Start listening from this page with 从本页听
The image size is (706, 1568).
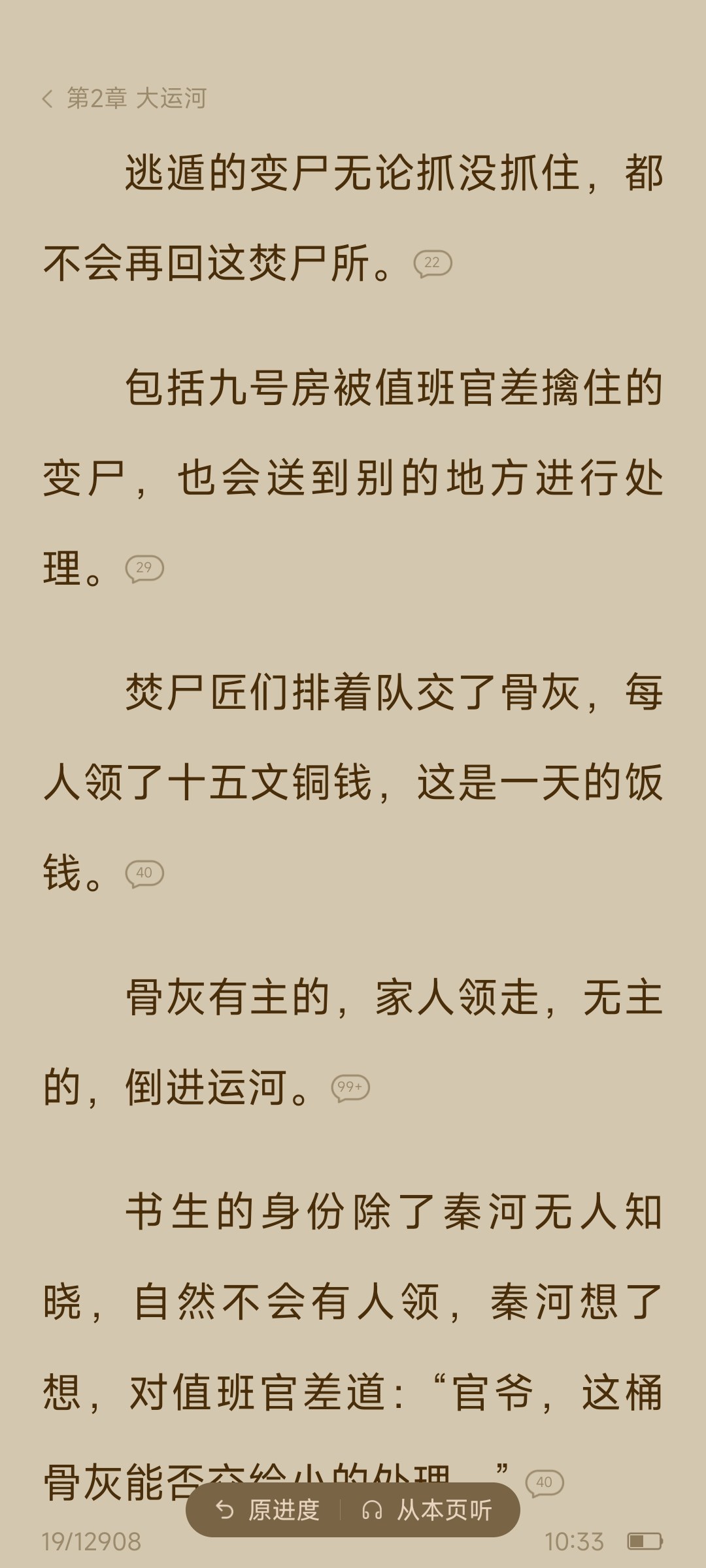tap(427, 1510)
